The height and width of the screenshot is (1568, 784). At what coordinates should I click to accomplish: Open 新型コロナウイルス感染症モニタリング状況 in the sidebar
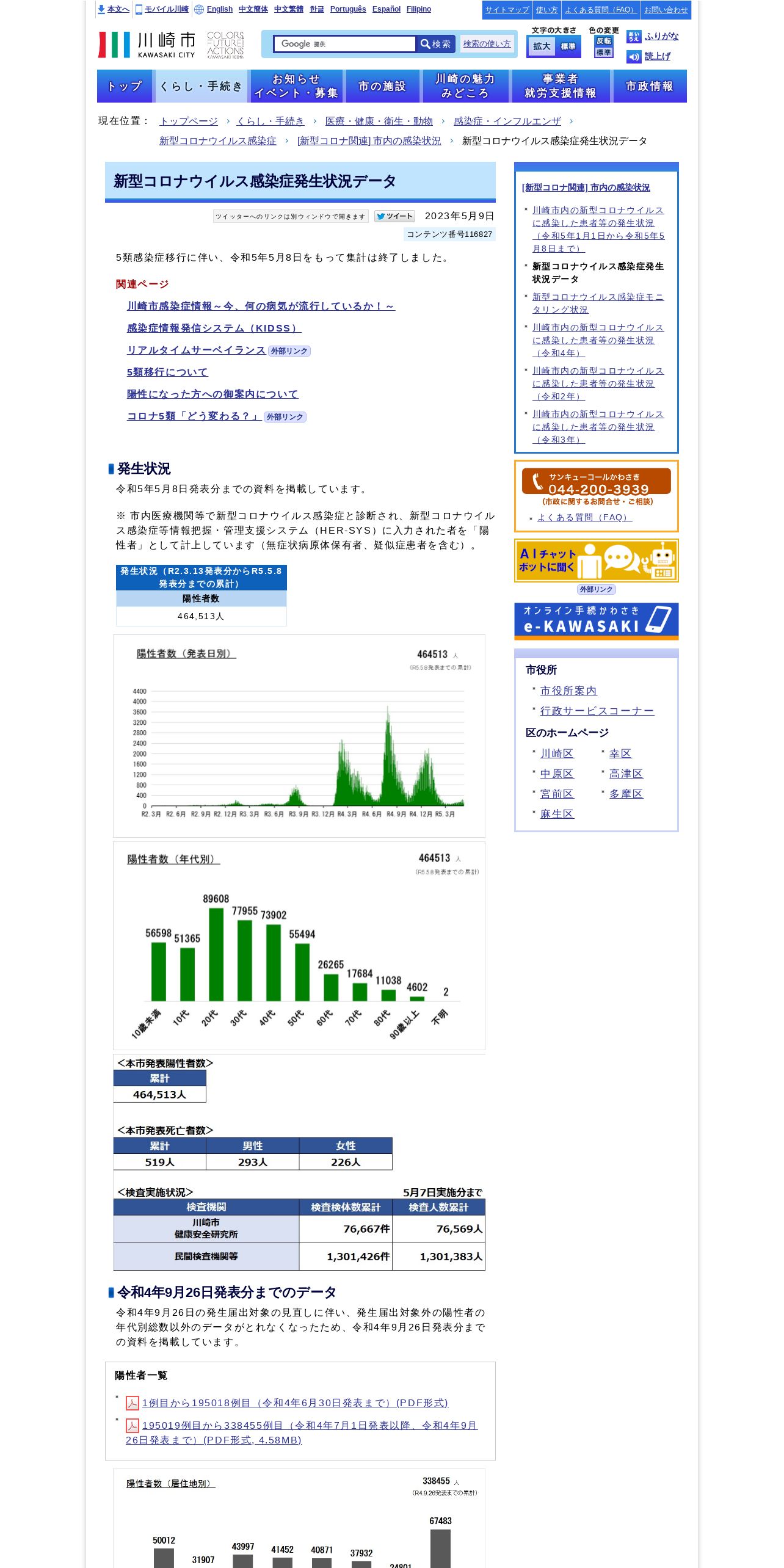pos(597,303)
